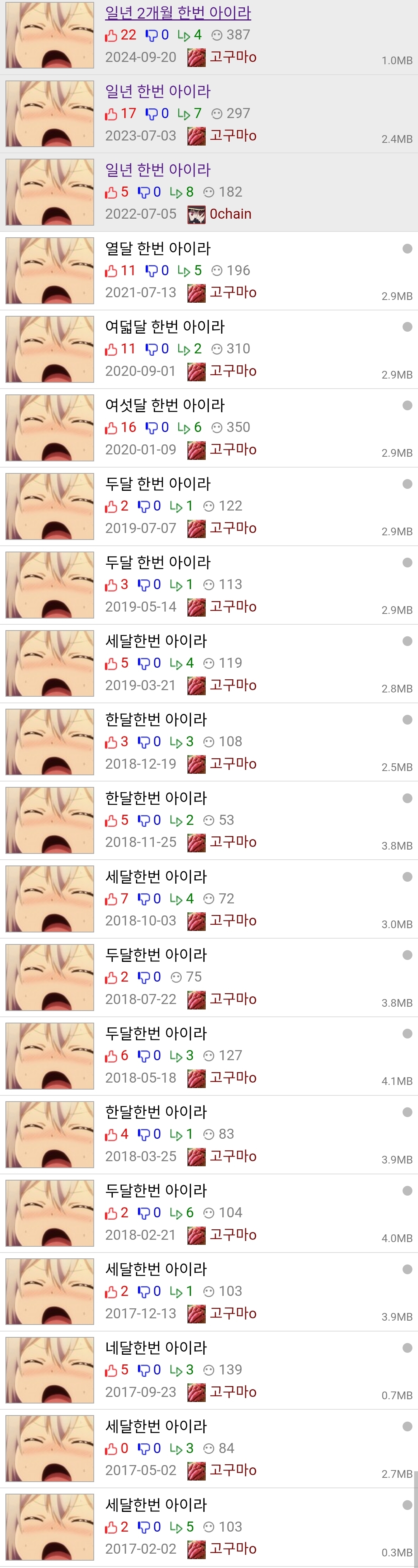Open the 일년 2개월 한번 아이라 post
Viewport: 418px width, 1568px height.
pyautogui.click(x=178, y=13)
